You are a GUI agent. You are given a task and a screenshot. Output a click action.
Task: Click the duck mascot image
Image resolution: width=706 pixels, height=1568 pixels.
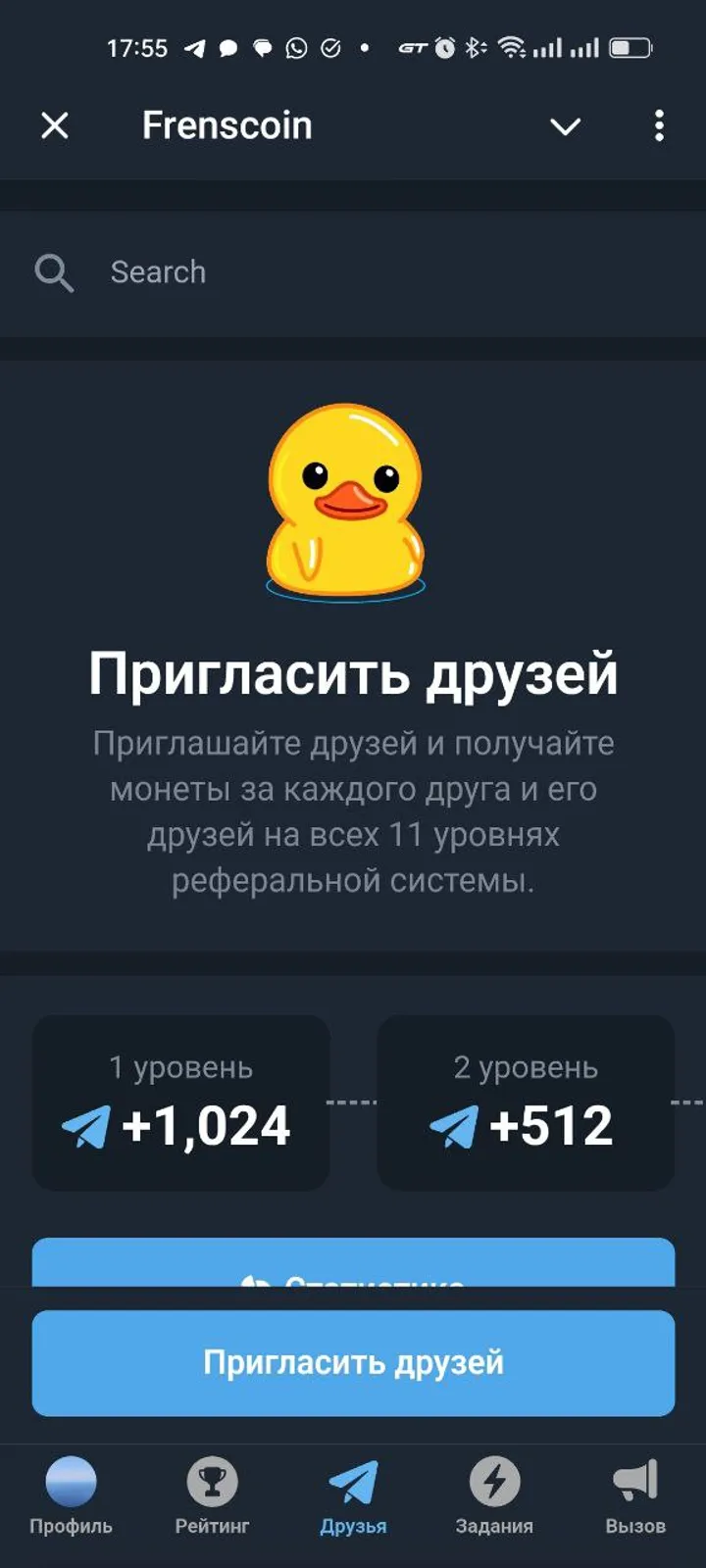point(350,500)
